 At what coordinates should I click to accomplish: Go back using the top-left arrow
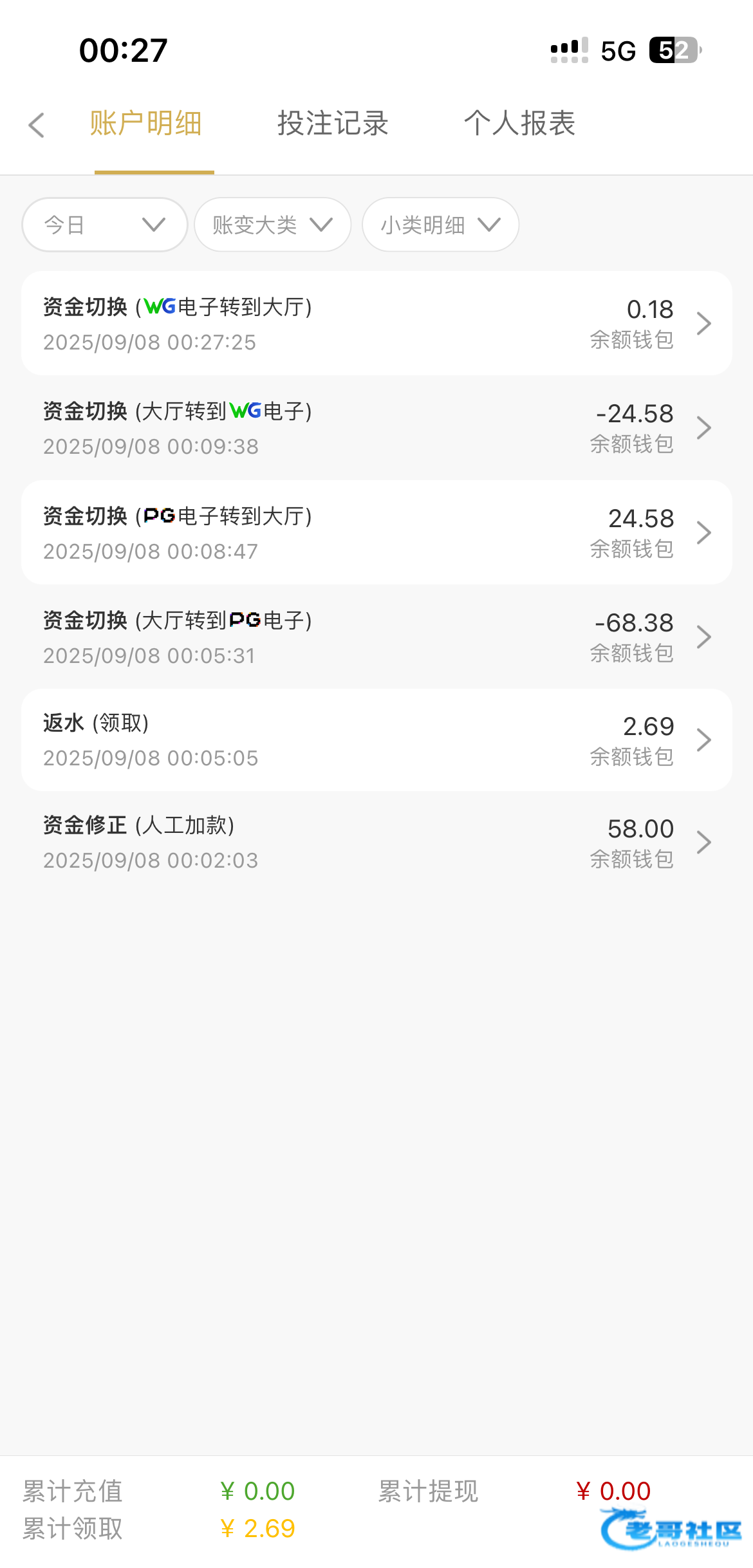pyautogui.click(x=37, y=125)
